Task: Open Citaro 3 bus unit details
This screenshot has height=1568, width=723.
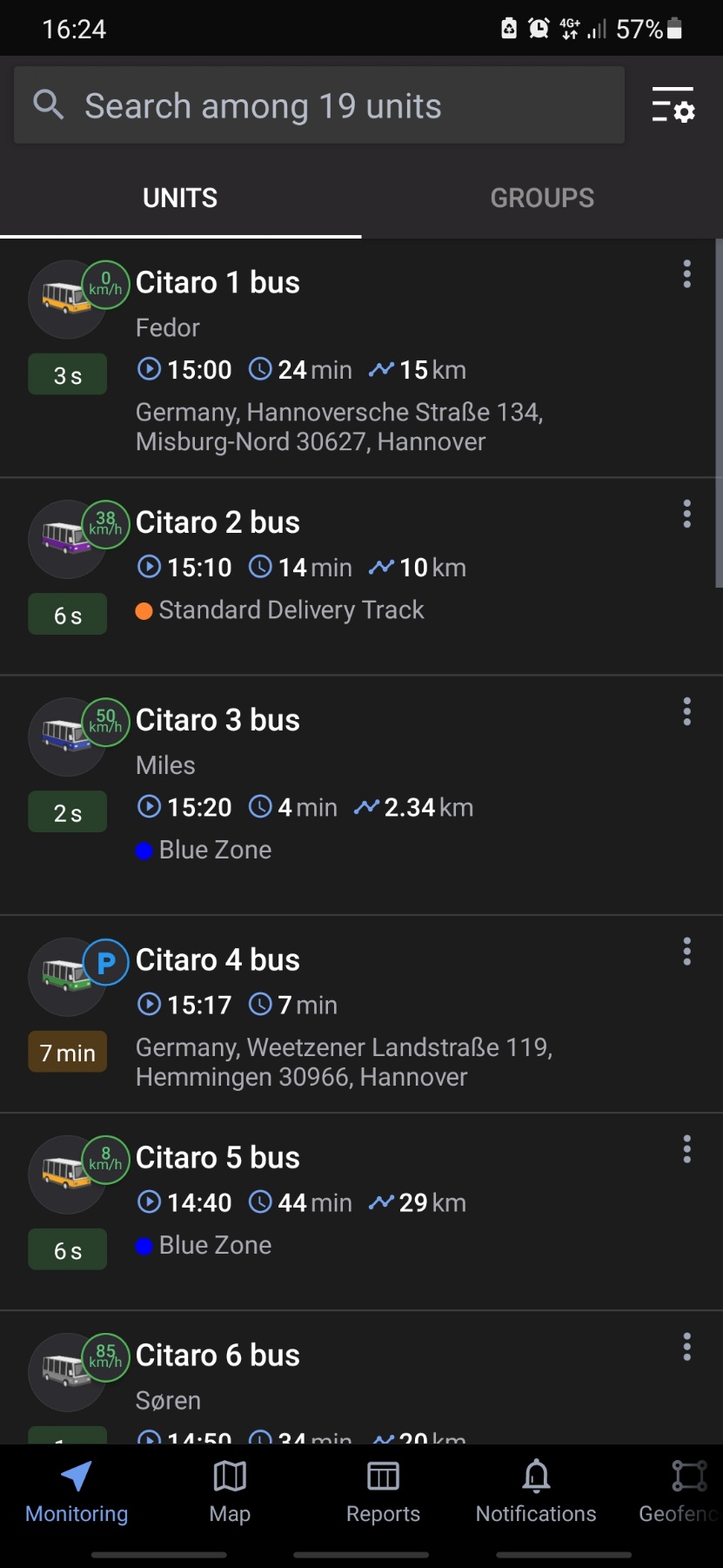Action: pyautogui.click(x=218, y=720)
